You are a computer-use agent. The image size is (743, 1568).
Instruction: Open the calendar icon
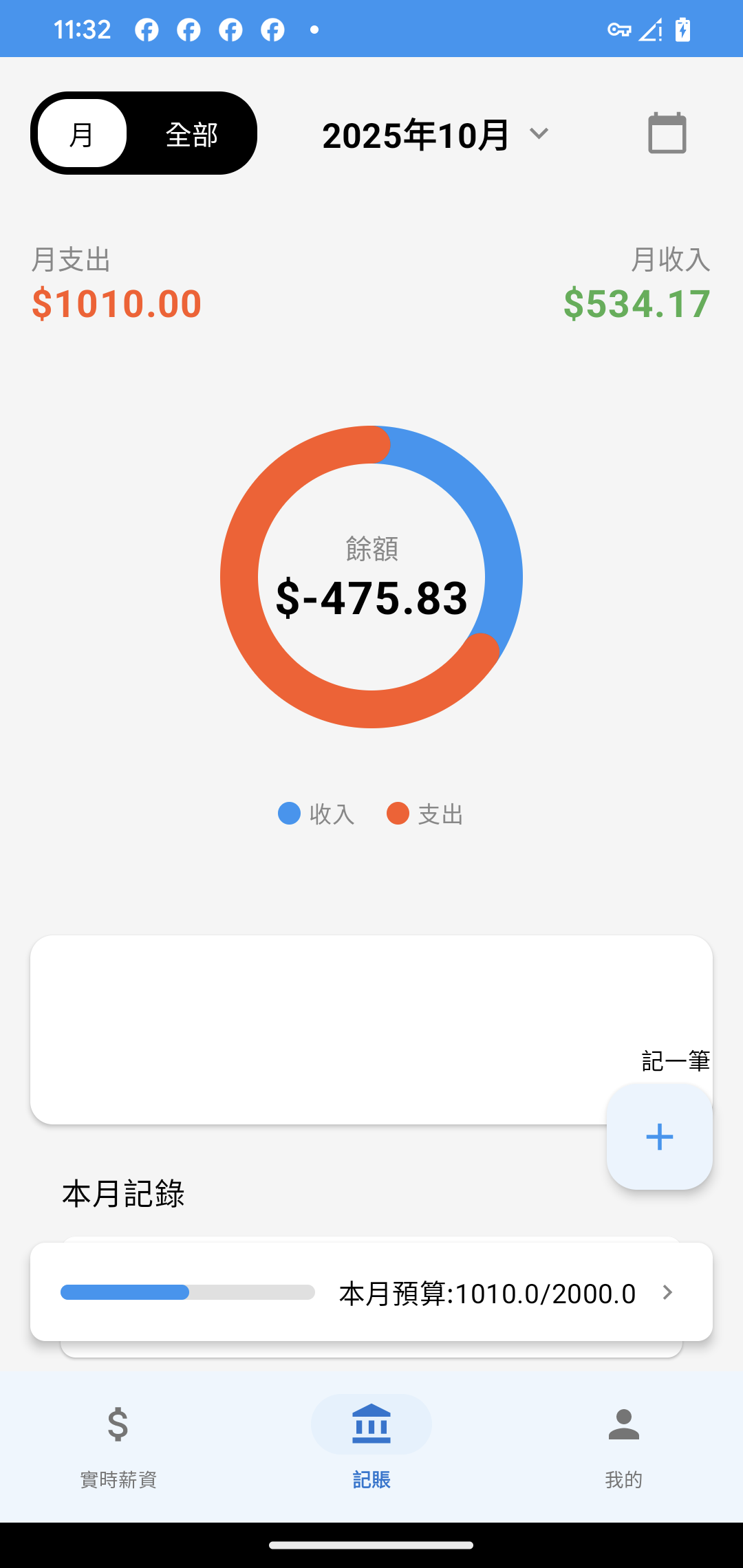(x=667, y=133)
